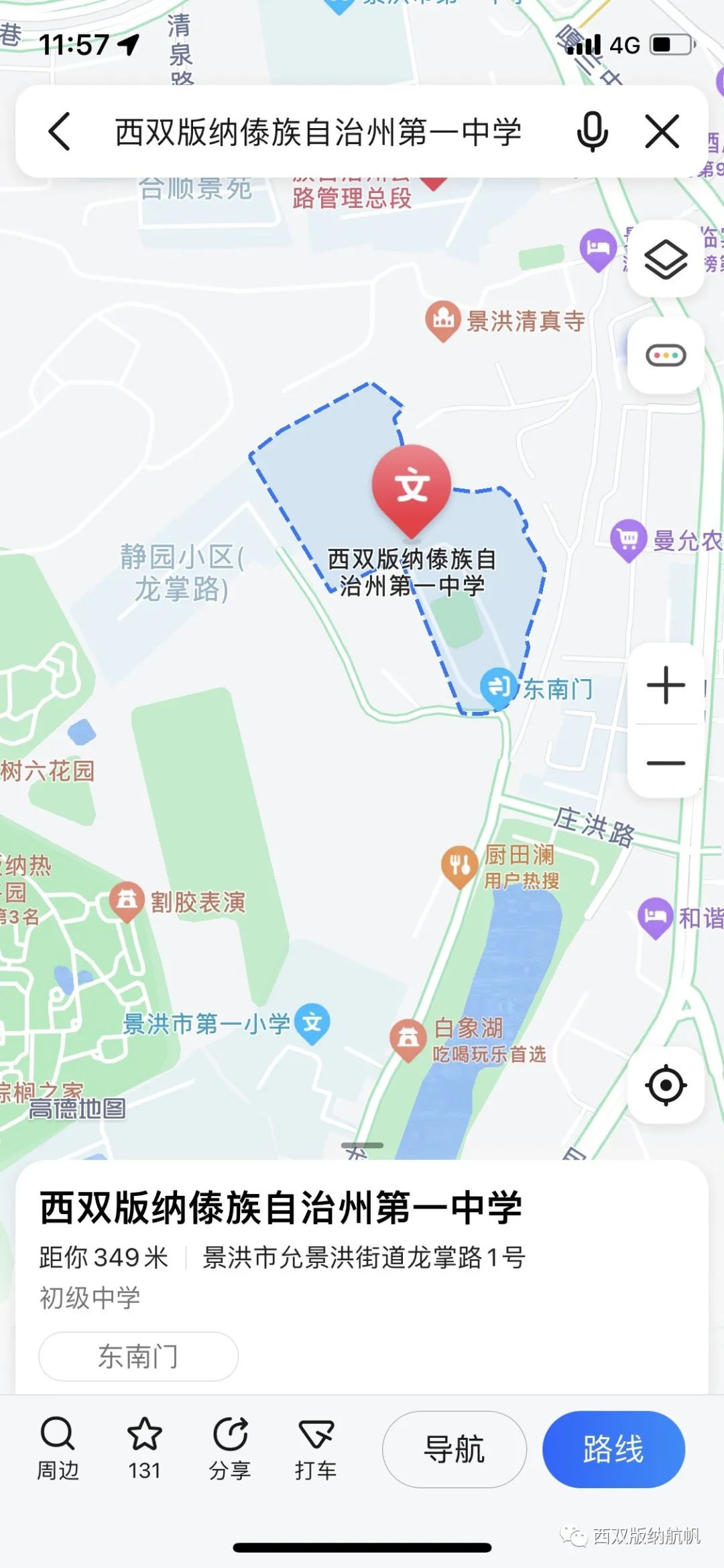
Task: Tap the search field for 西双版纳傣族自治州第一中学
Action: tap(318, 131)
